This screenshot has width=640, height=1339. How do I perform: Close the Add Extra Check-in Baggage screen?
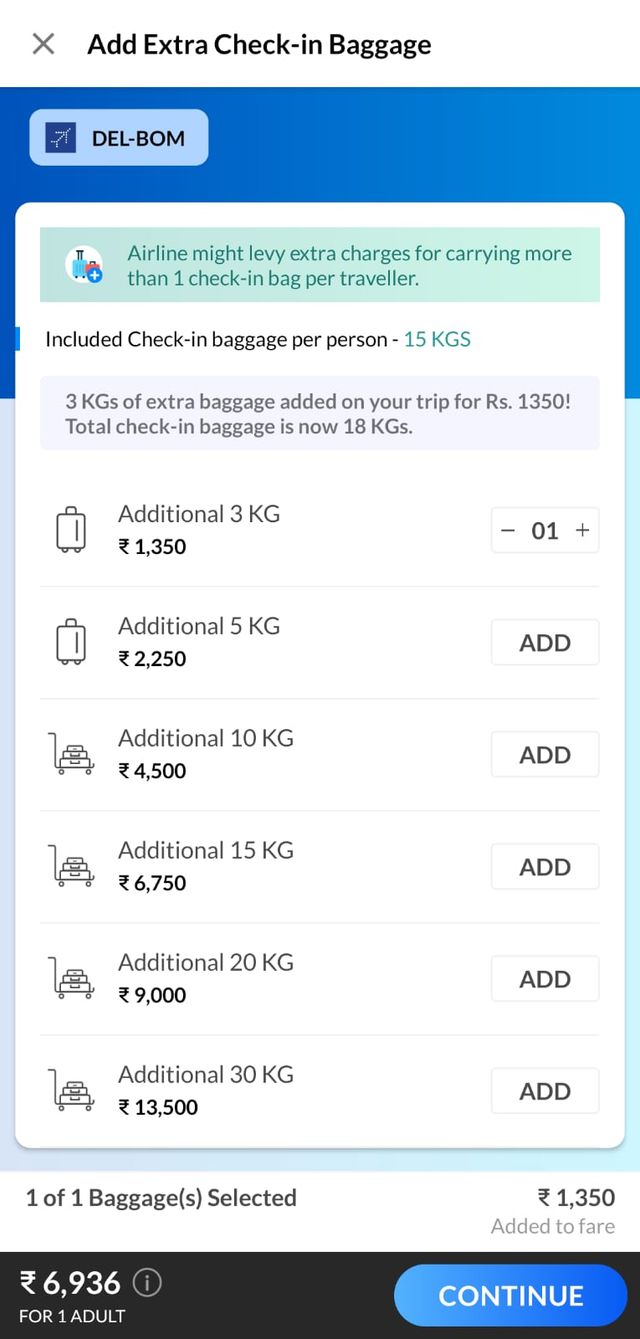[x=43, y=44]
